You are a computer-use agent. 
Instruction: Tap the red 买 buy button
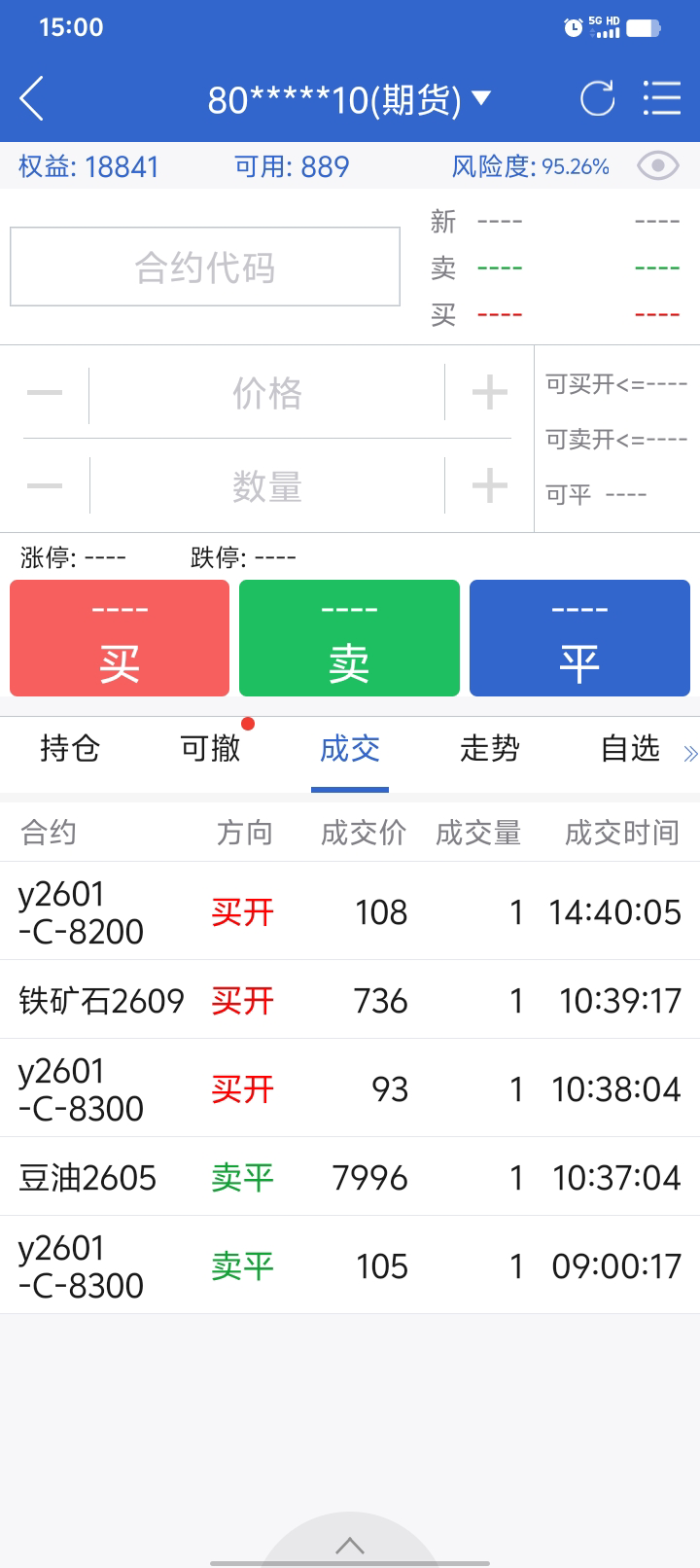120,638
